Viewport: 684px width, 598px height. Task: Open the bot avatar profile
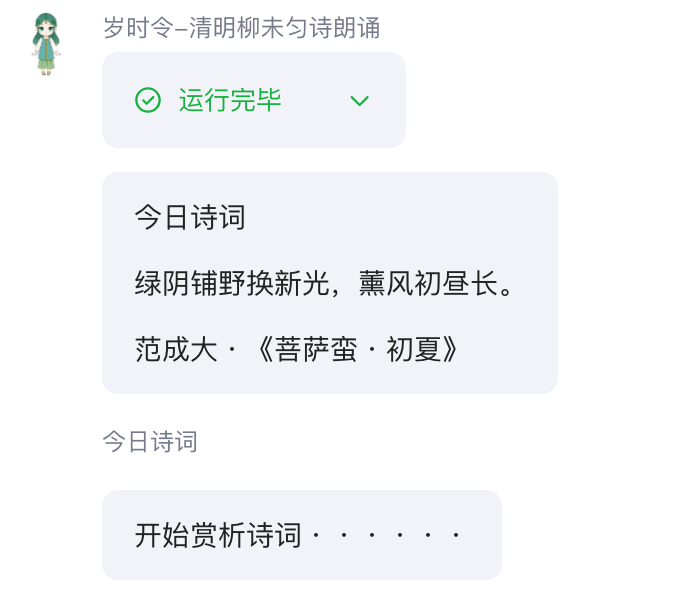tap(46, 44)
